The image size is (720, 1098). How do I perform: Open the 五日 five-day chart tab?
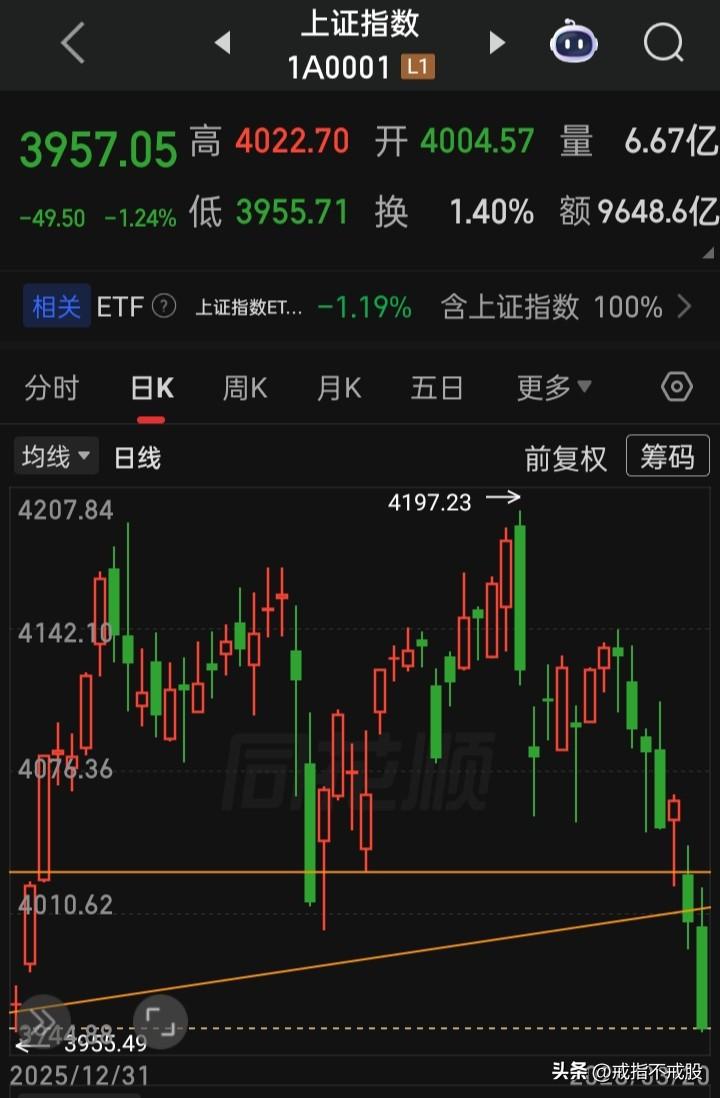(437, 388)
